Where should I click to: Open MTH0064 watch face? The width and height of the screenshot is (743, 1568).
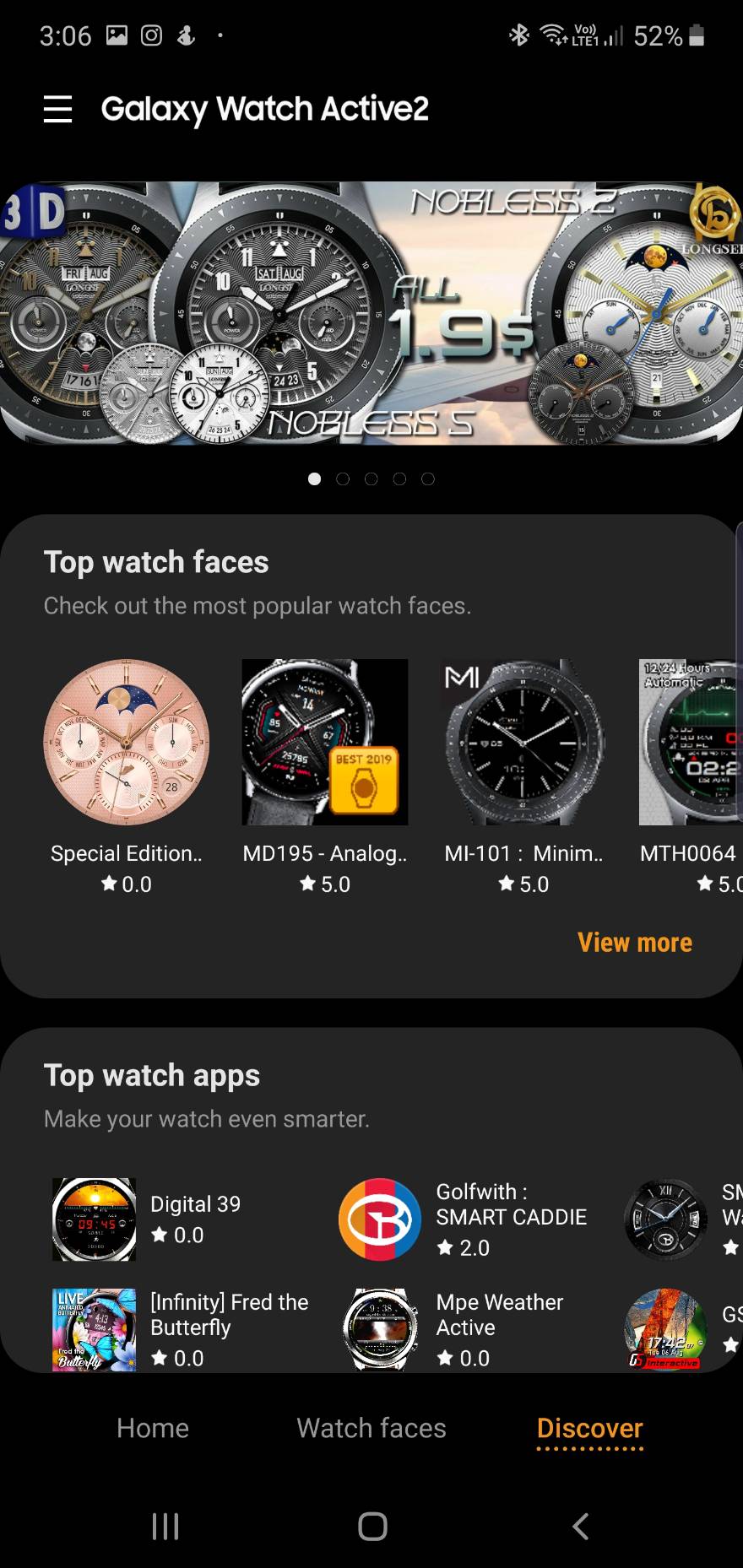click(x=690, y=742)
